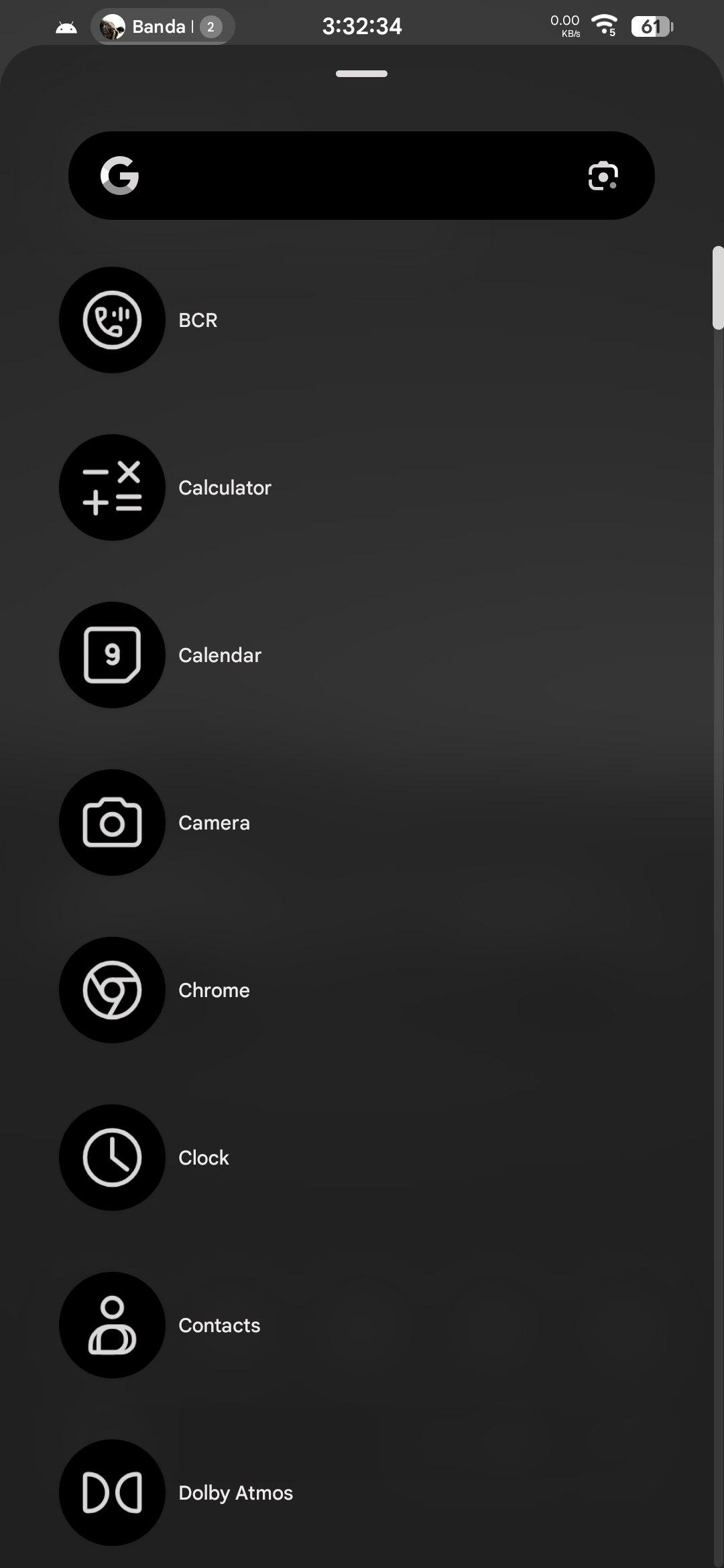Open the Contacts app
The image size is (724, 1568).
(113, 1325)
